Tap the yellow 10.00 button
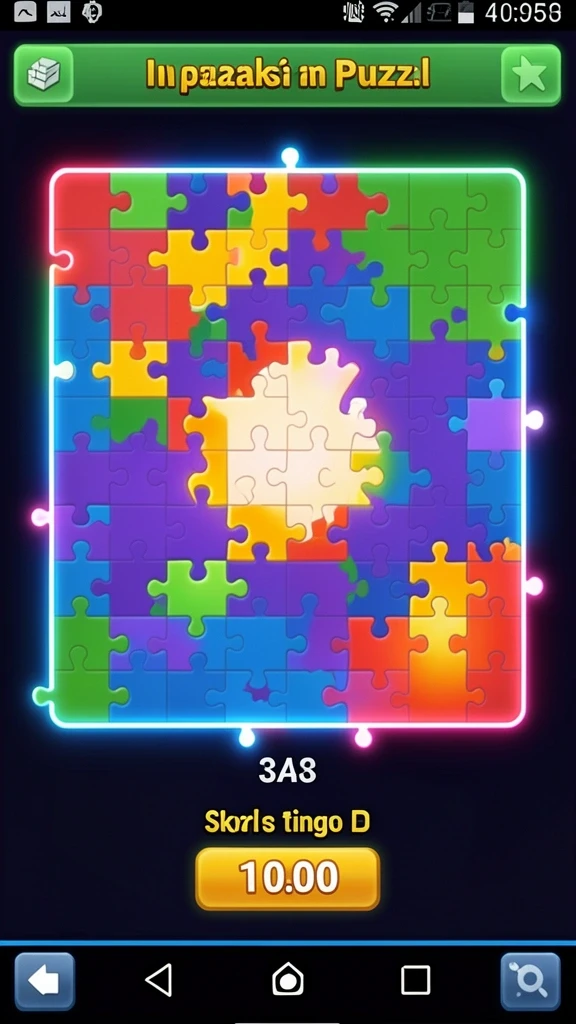 click(287, 878)
